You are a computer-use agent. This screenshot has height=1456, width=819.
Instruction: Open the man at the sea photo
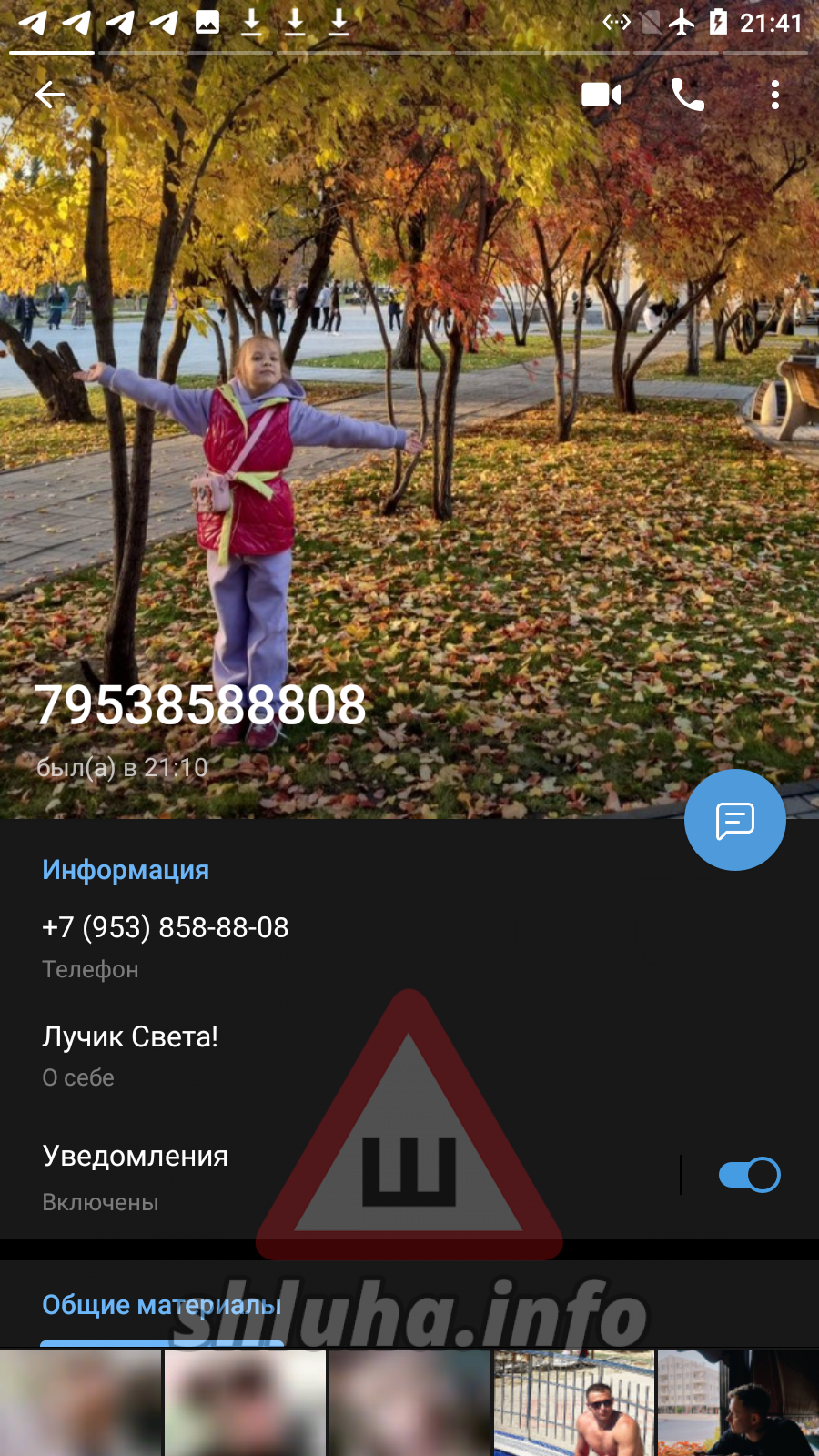[738, 1403]
